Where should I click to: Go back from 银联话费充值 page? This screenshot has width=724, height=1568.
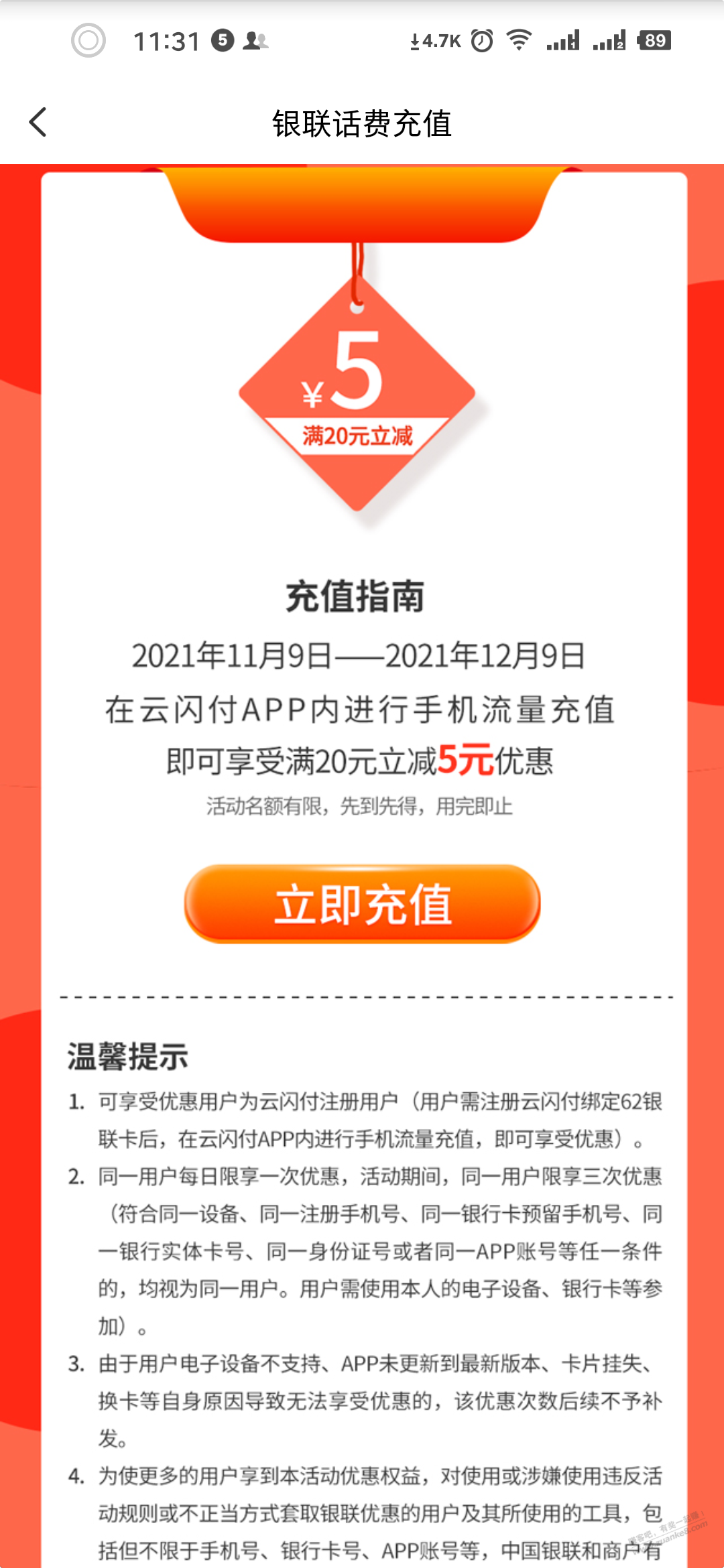click(38, 123)
